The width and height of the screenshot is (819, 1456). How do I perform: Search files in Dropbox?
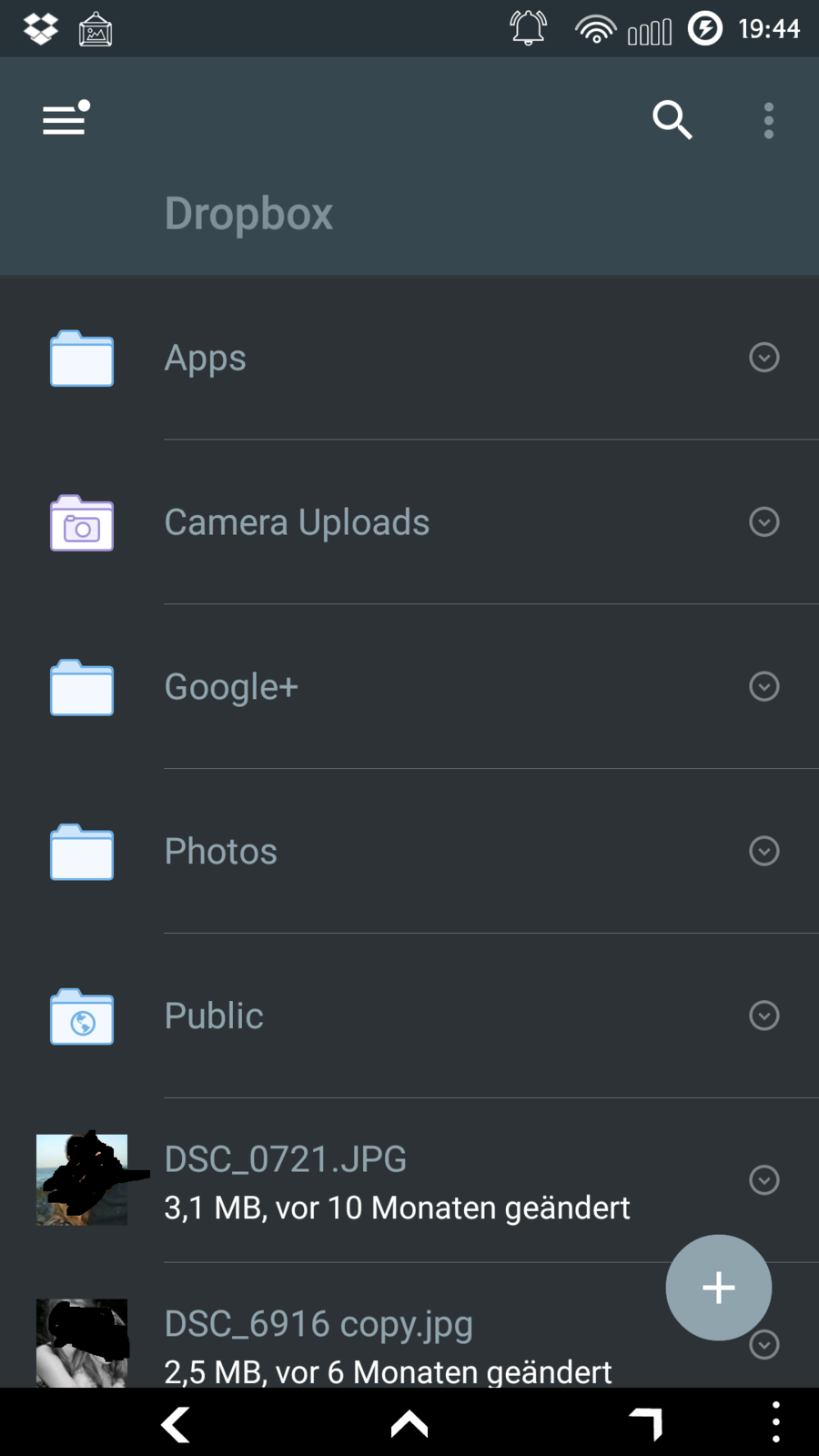[x=672, y=119]
